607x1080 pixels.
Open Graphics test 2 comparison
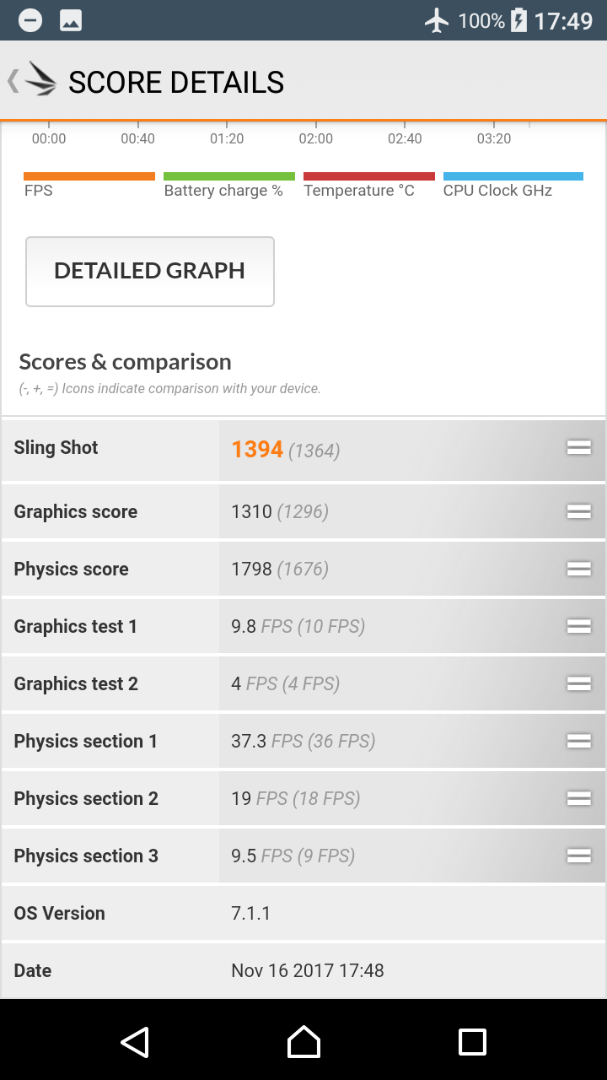click(x=303, y=683)
